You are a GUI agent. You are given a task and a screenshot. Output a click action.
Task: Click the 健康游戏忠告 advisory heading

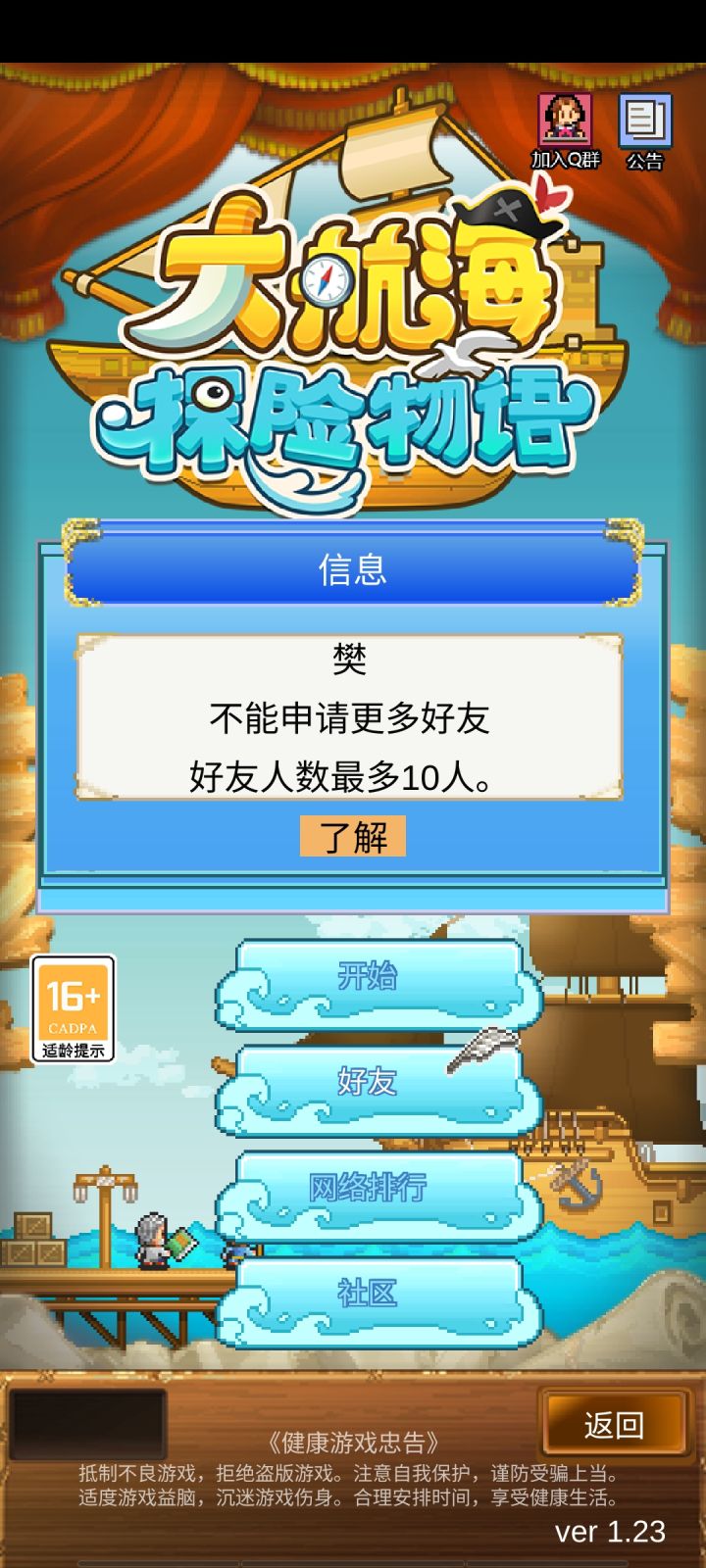pos(353,1441)
